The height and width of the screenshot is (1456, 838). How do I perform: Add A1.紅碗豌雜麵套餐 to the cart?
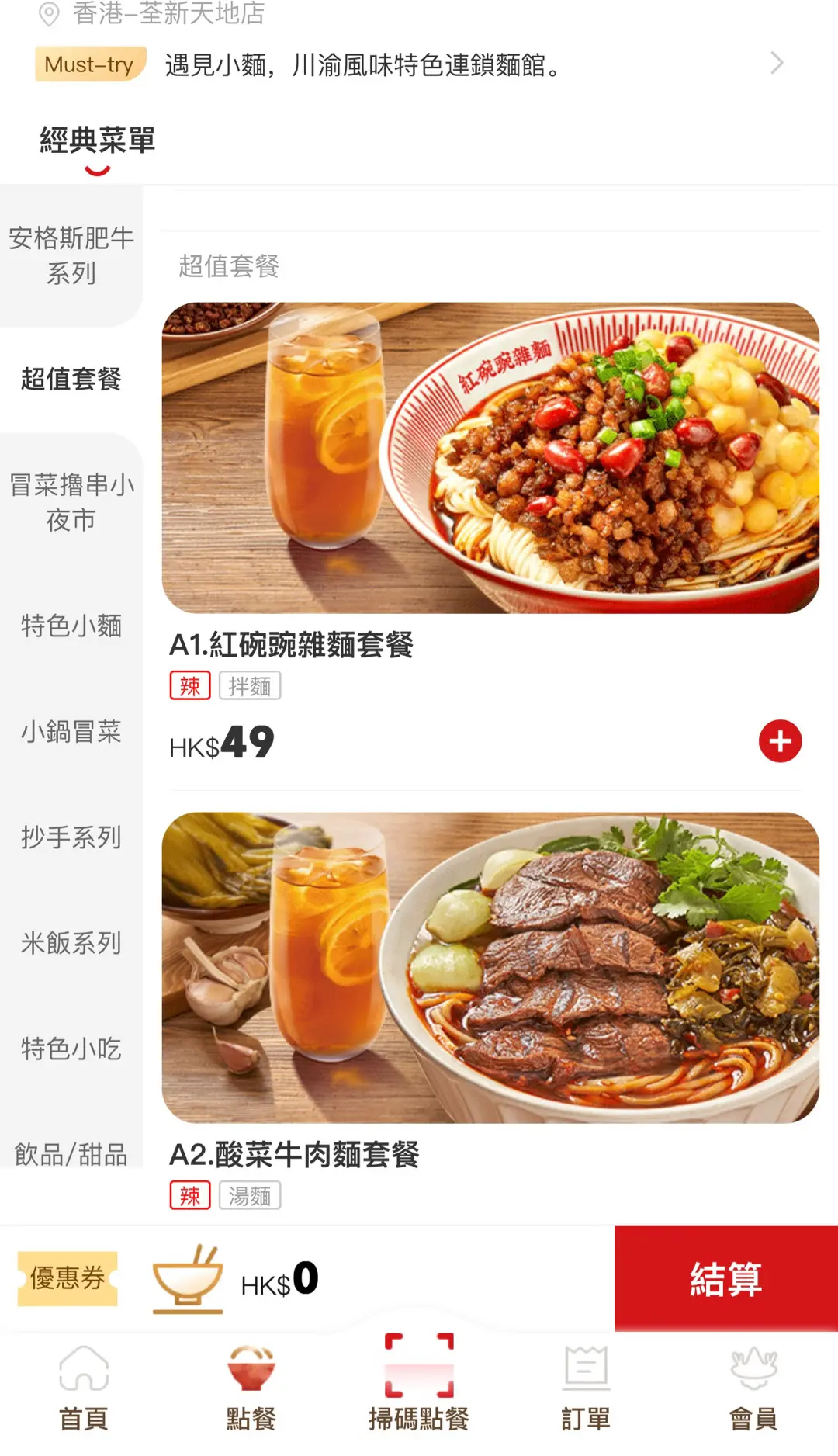(780, 741)
